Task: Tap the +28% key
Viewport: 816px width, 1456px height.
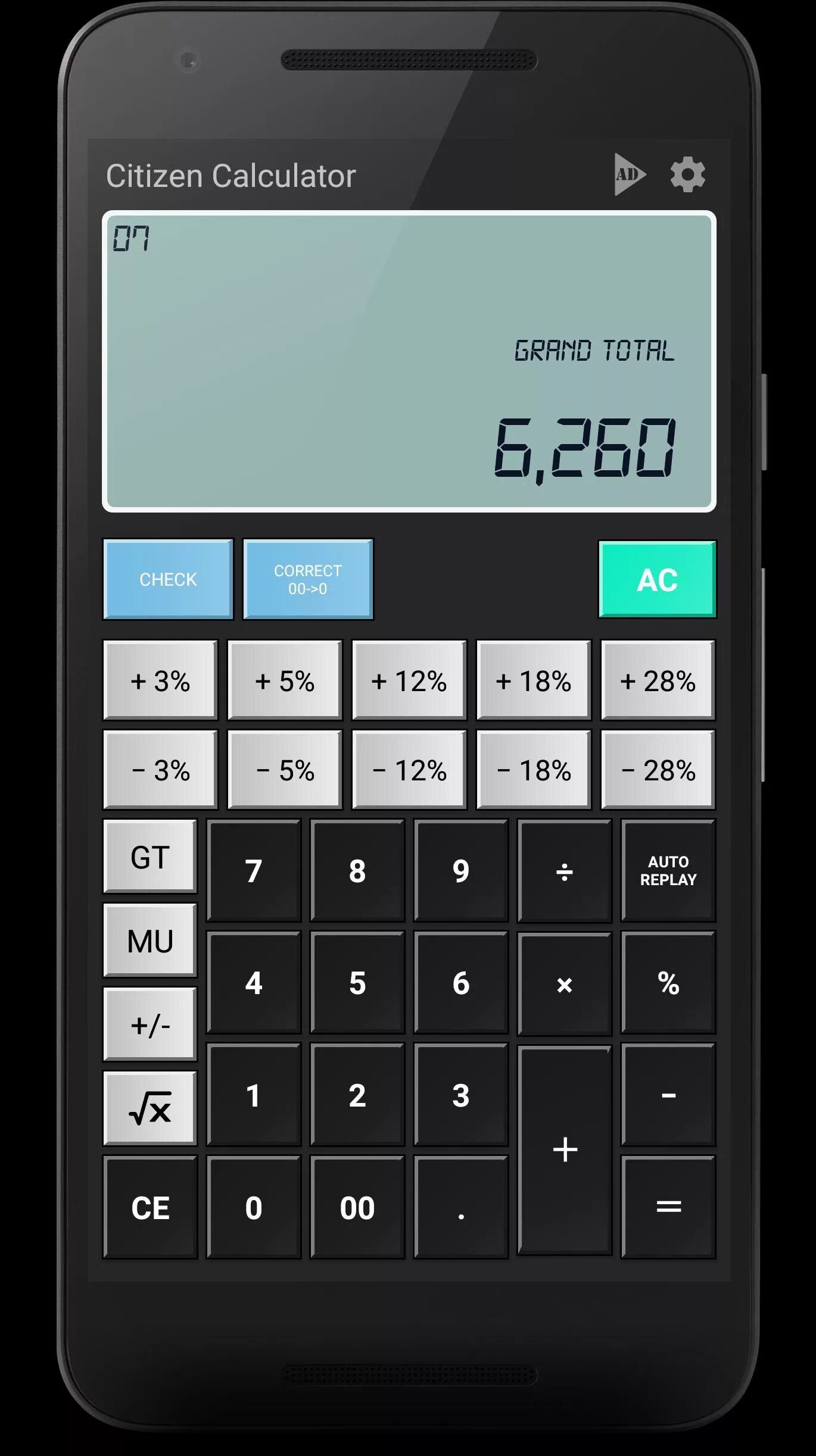Action: pyautogui.click(x=658, y=680)
